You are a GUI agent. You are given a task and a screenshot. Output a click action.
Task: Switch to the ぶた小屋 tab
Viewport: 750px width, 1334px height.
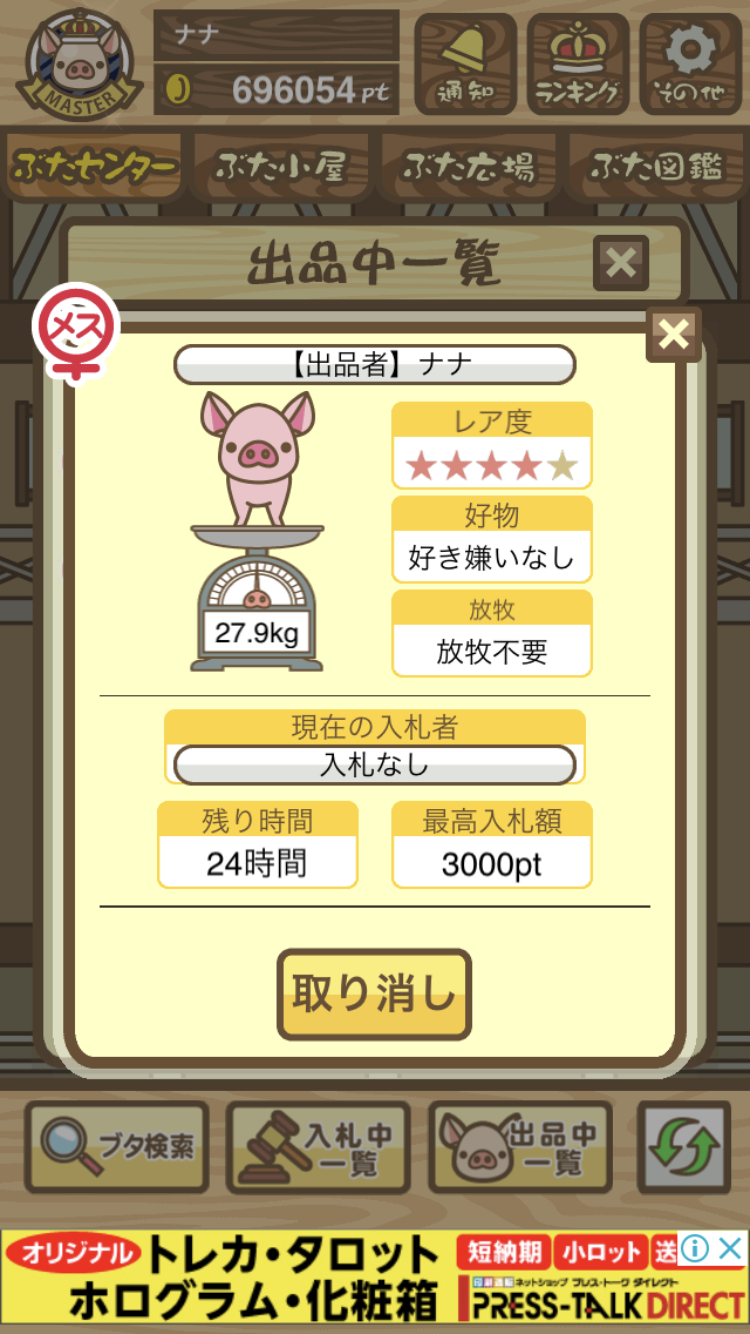coord(282,167)
